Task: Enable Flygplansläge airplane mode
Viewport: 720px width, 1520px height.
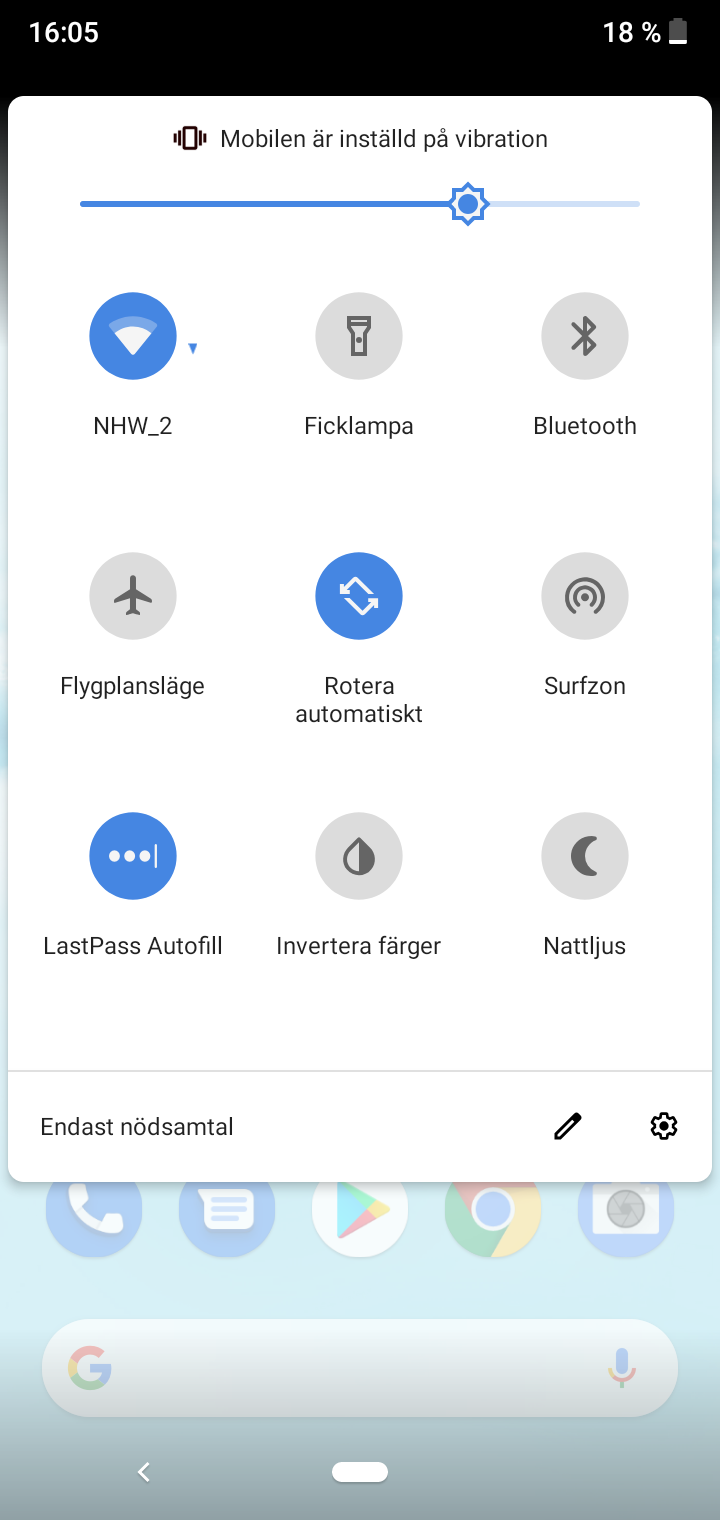Action: pos(133,596)
